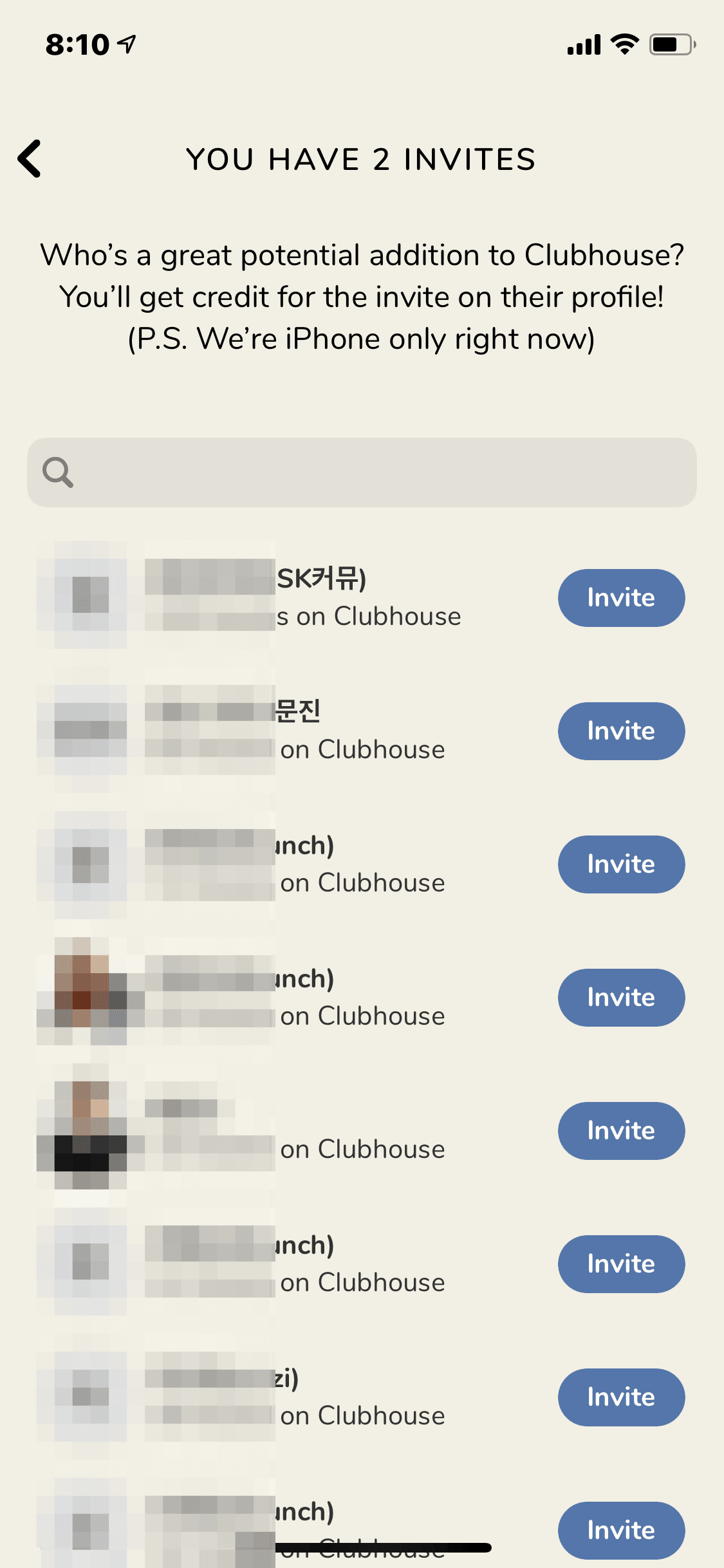The image size is (724, 1568).
Task: Invite the contact ending in SK커뮤)
Action: pyautogui.click(x=620, y=598)
